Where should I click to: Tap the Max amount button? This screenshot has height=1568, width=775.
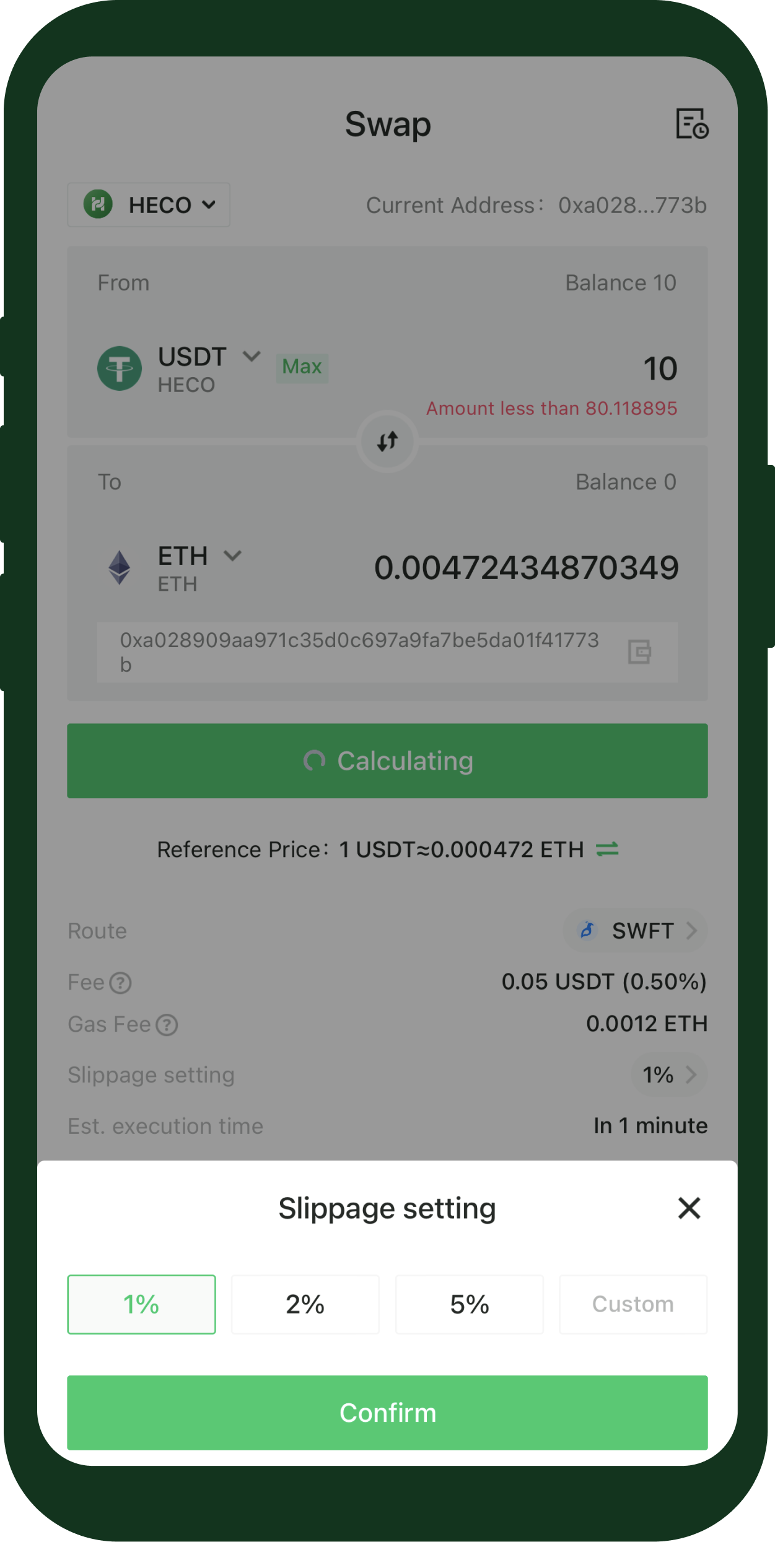tap(302, 367)
